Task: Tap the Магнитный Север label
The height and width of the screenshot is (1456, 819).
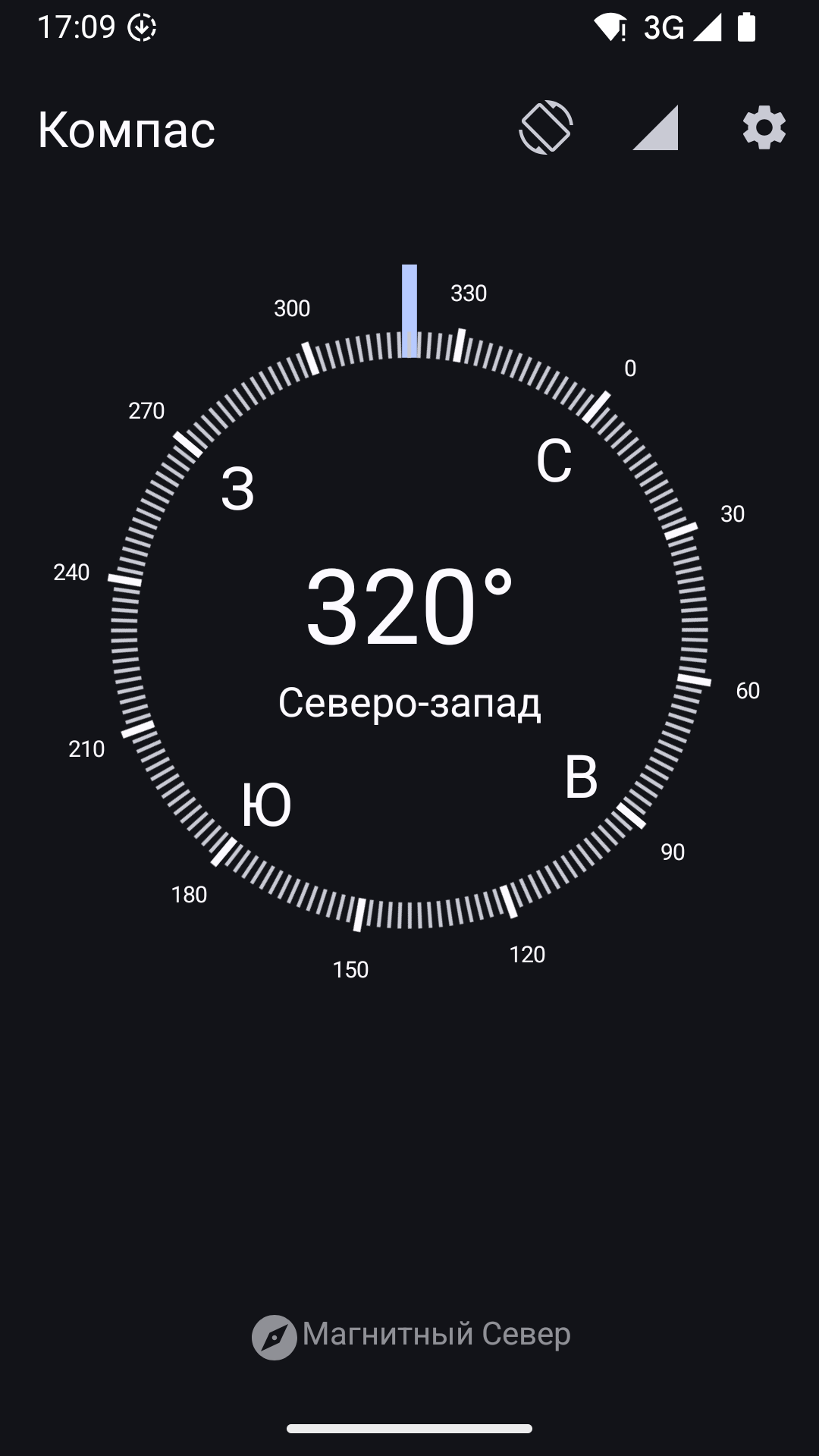Action: [435, 1334]
